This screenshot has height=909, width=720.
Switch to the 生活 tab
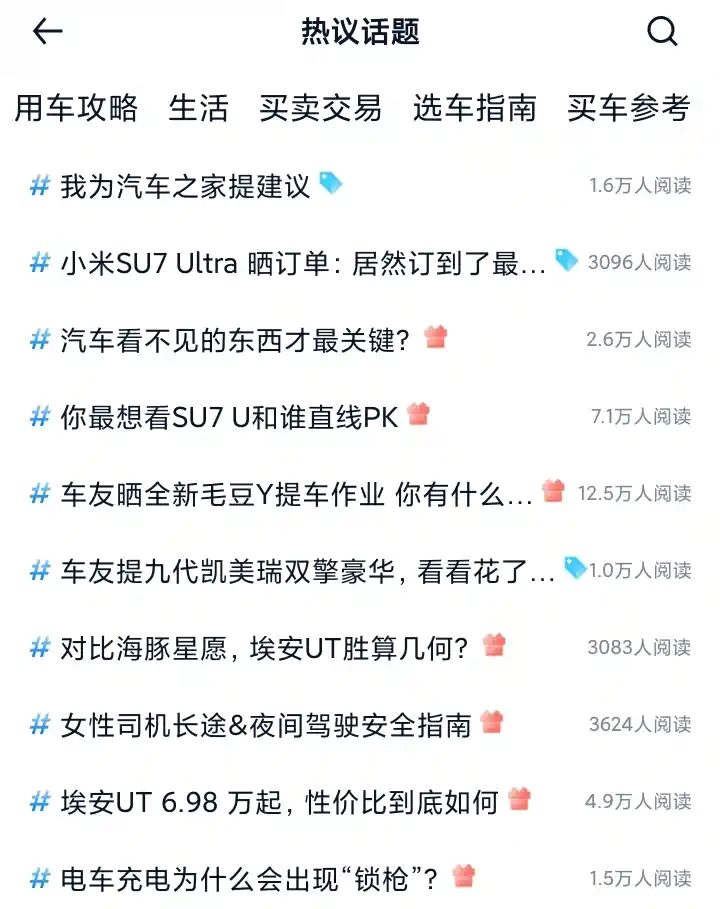point(198,108)
